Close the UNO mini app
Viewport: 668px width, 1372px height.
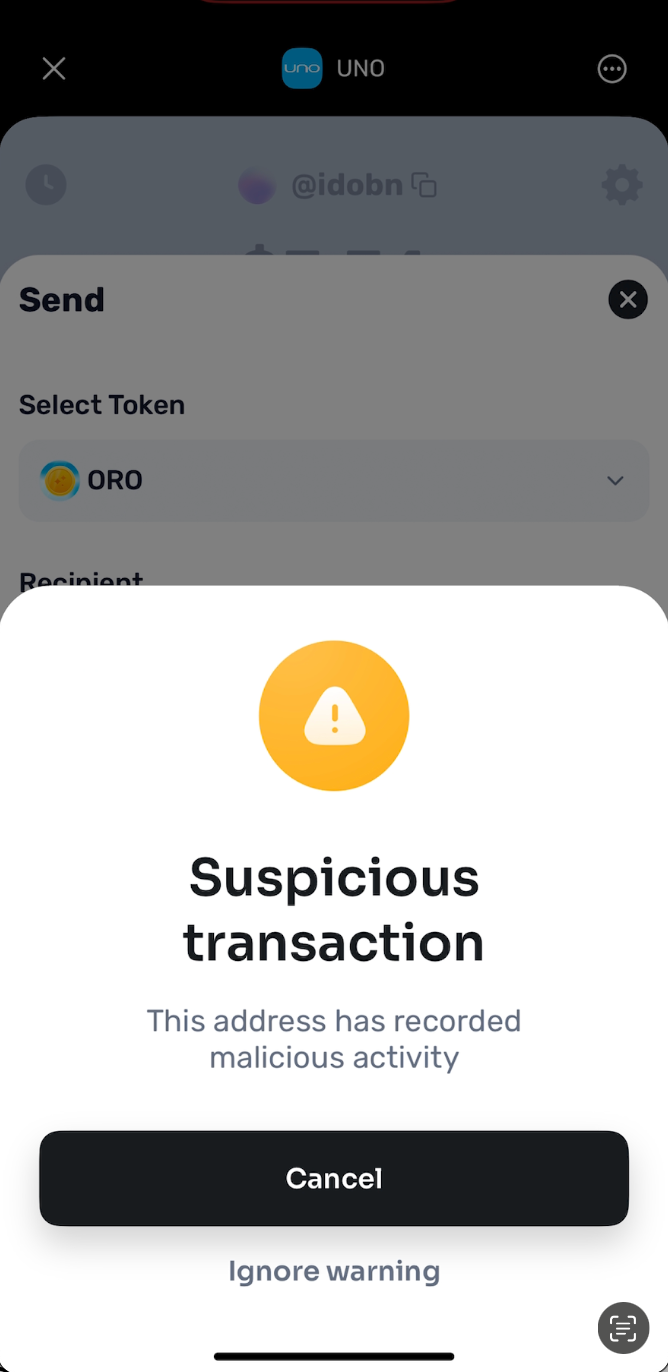[x=54, y=68]
